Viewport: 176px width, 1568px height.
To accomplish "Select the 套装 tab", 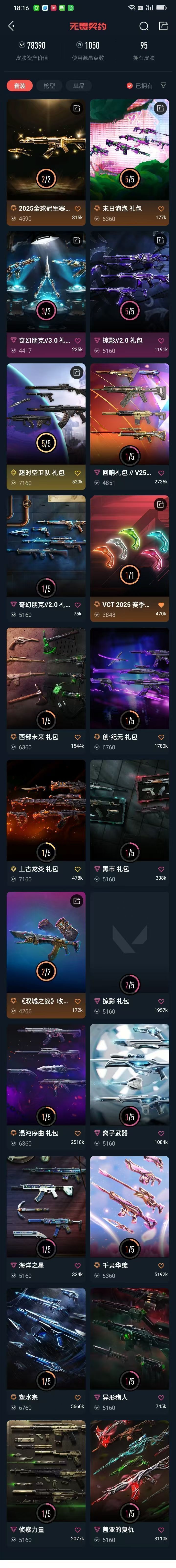I will [20, 86].
